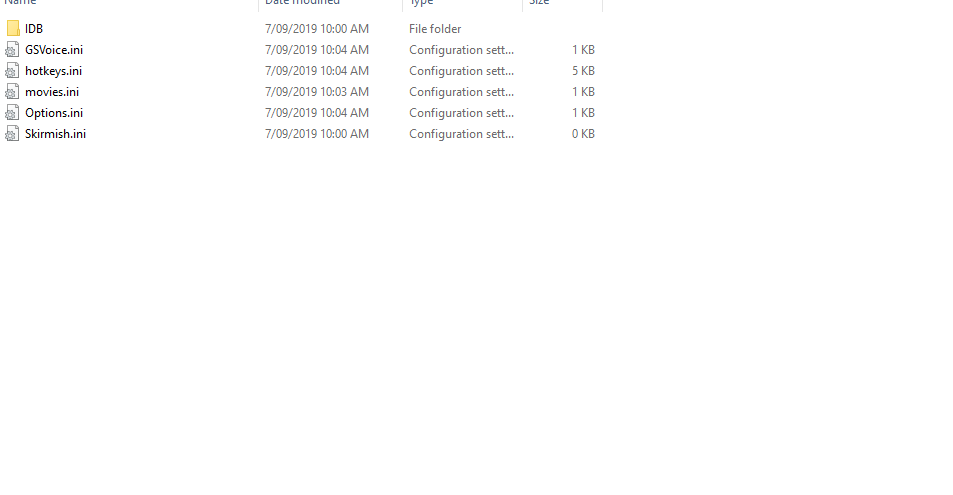Sort by Date modified column header
Viewport: 953px width, 495px height.
[x=302, y=3]
